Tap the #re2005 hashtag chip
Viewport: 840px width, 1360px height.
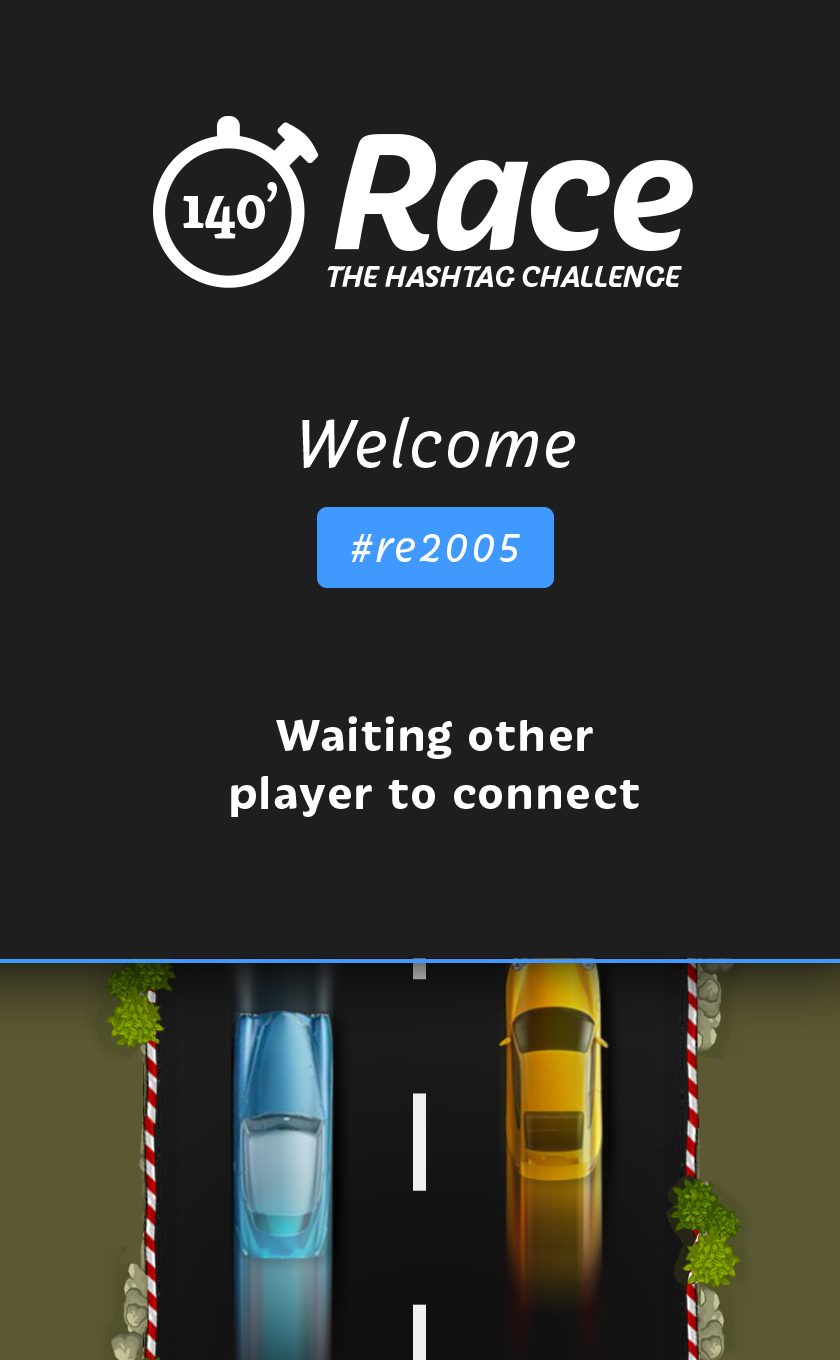pos(435,548)
